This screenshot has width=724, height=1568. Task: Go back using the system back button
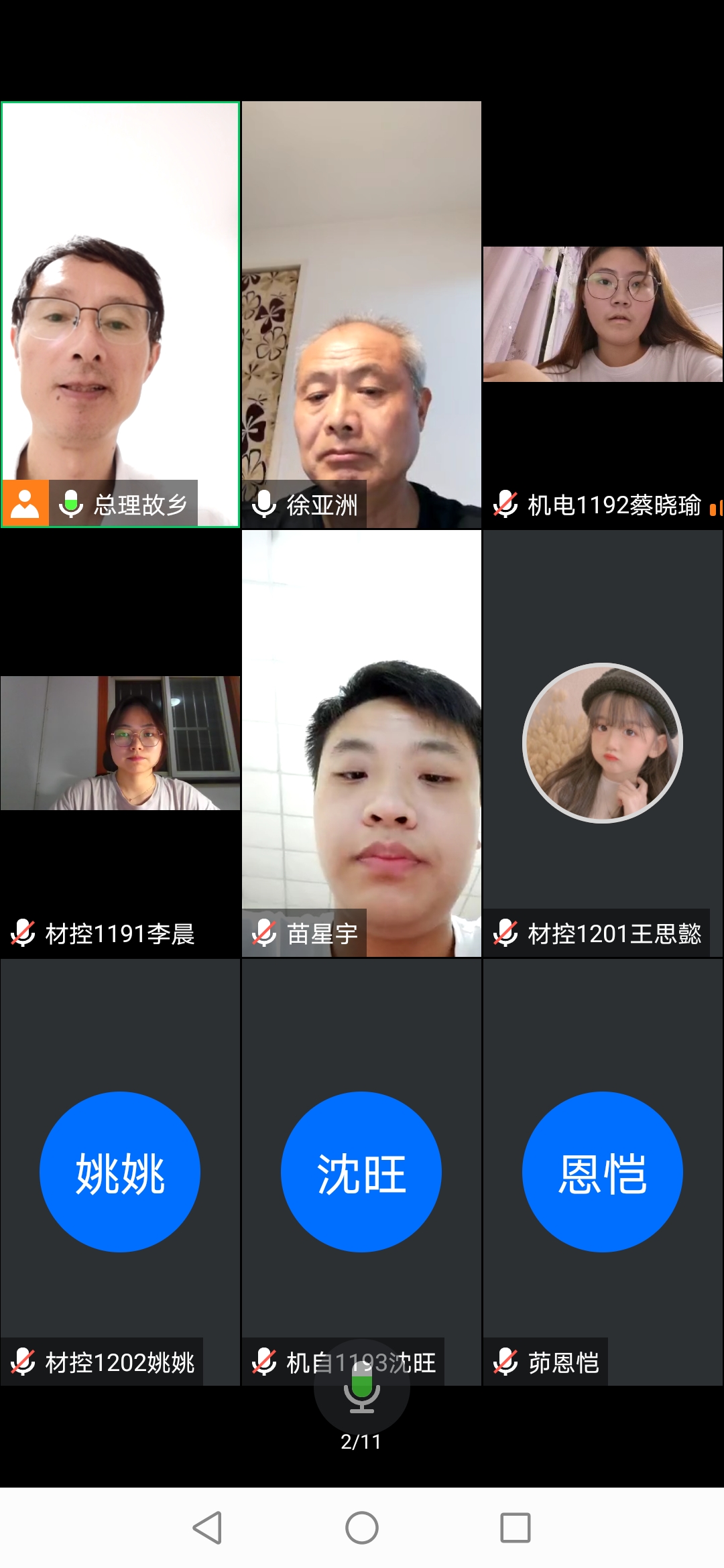point(207,1528)
